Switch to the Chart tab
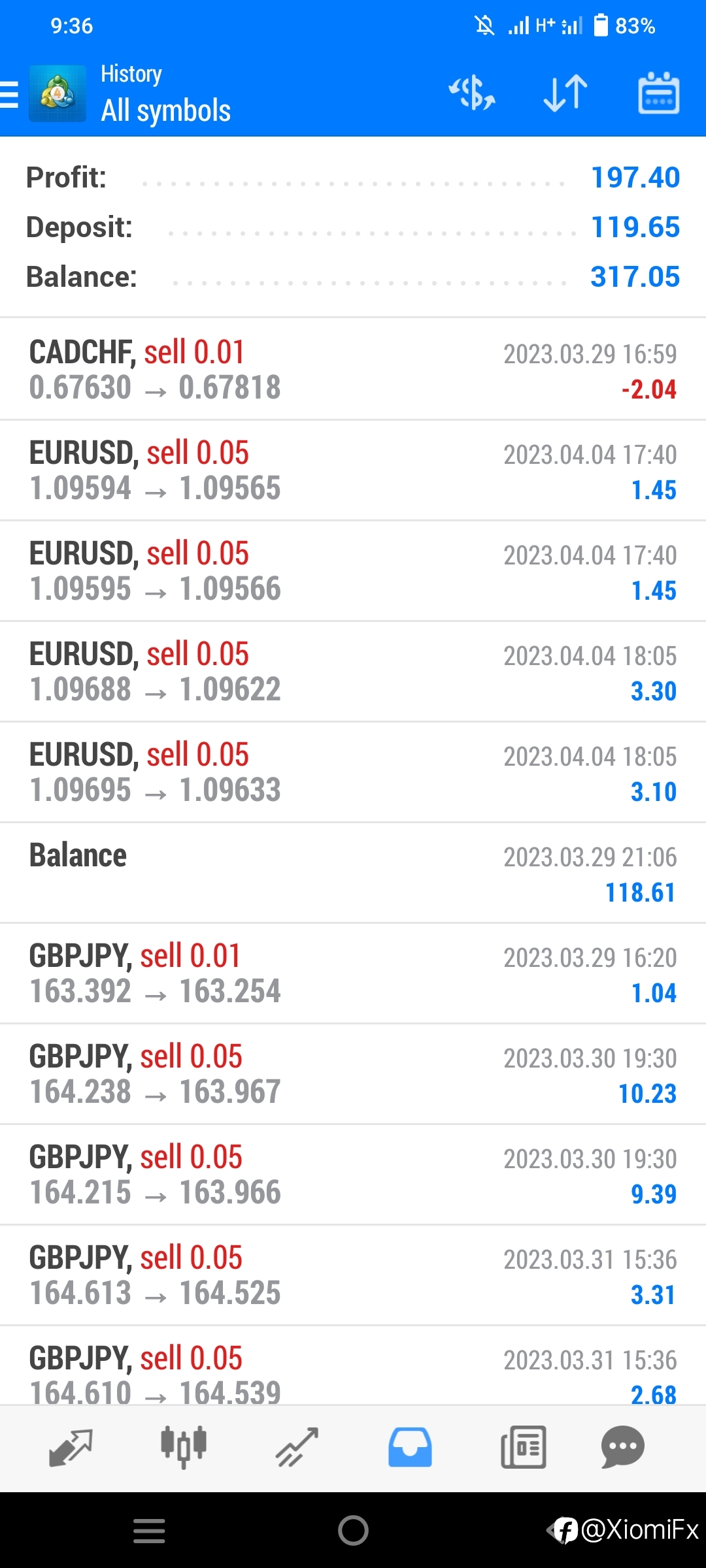706x1568 pixels. point(184,1447)
